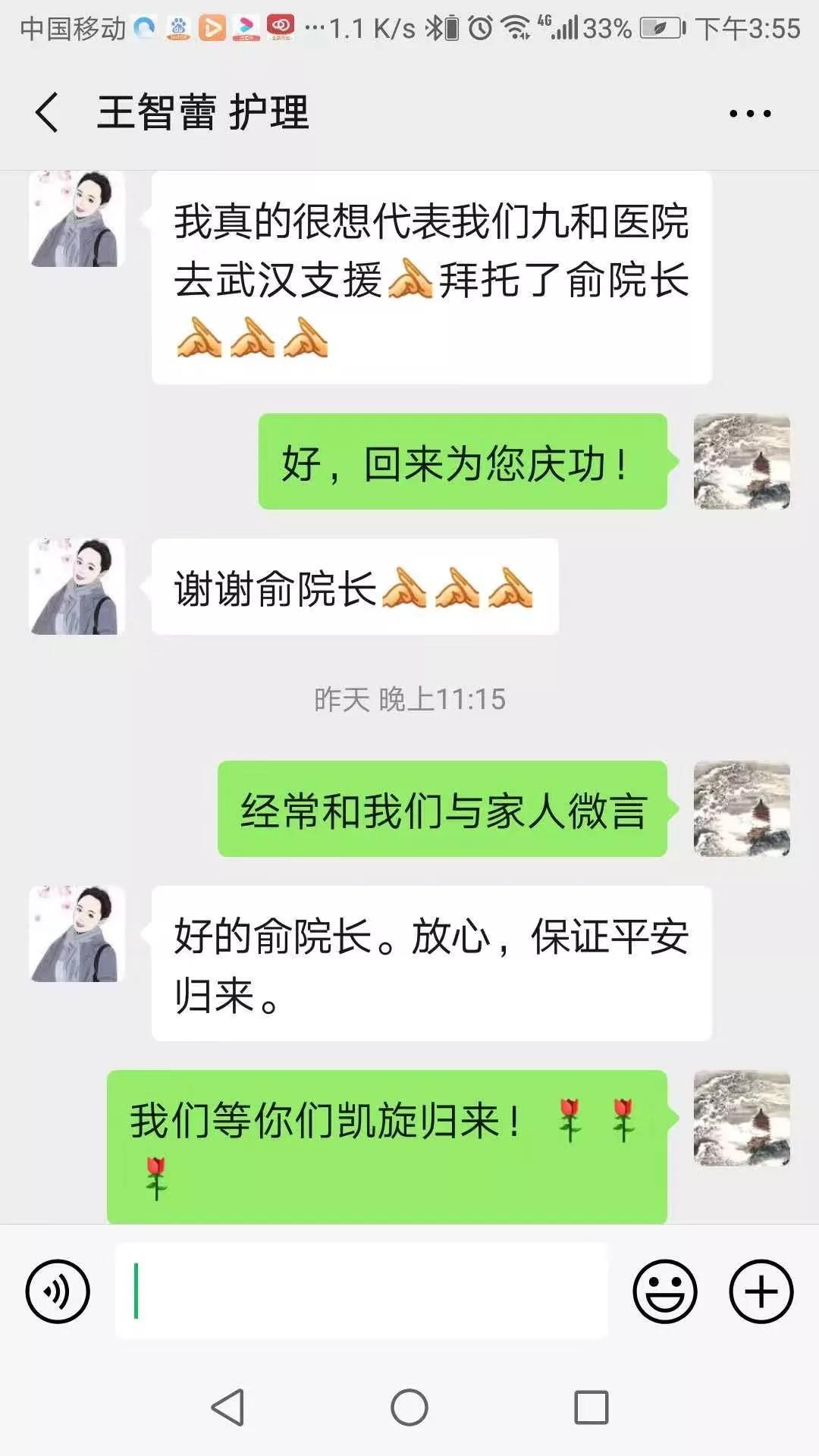Image resolution: width=819 pixels, height=1456 pixels.
Task: Open the emoji sticker panel
Action: (665, 1291)
